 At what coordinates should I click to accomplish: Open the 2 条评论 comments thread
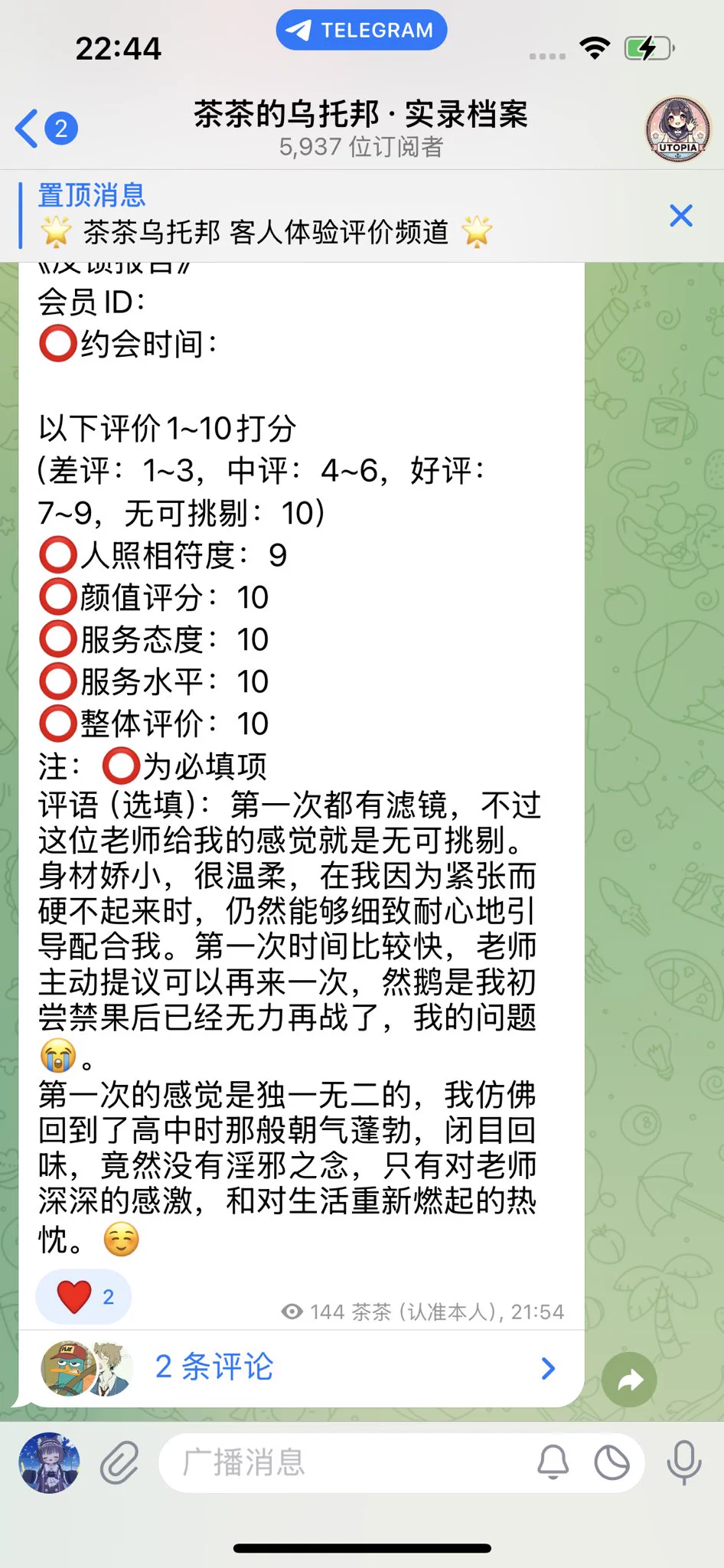coord(298,1367)
